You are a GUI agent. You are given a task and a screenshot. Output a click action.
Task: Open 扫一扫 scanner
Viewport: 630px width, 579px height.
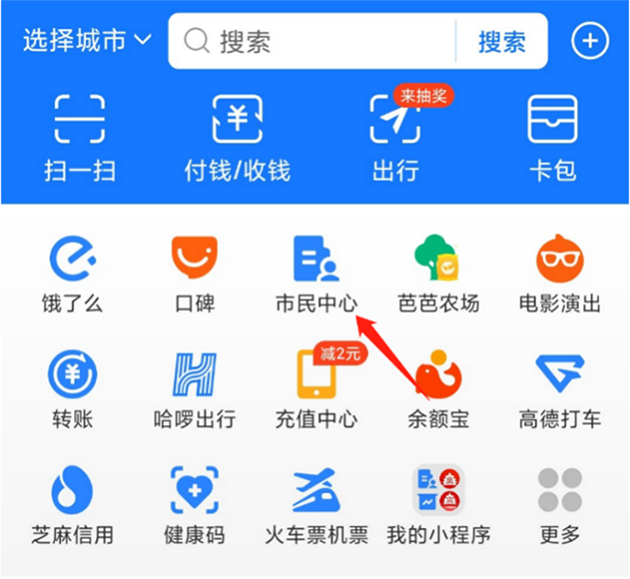[79, 138]
